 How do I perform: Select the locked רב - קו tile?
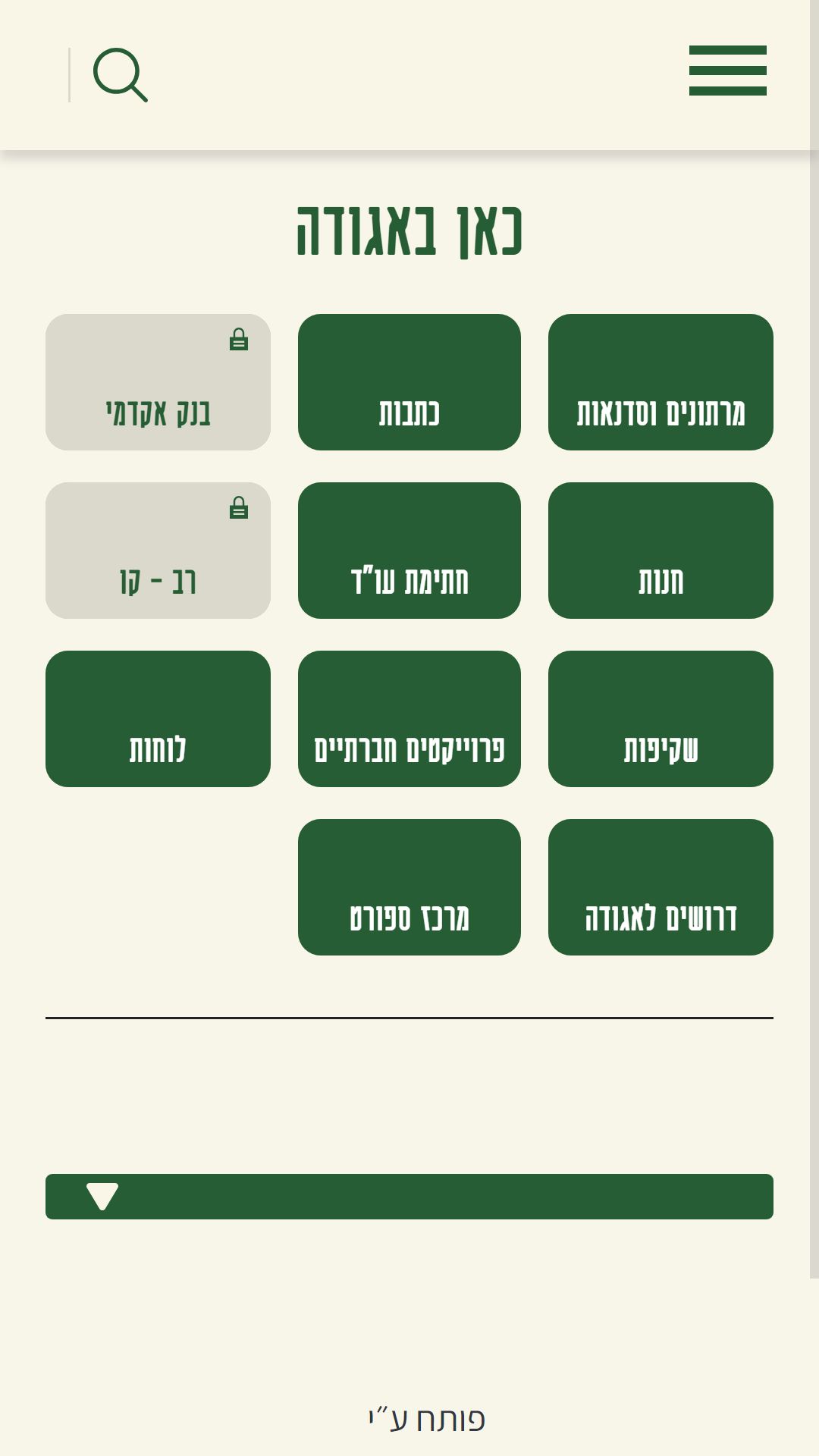click(x=158, y=551)
